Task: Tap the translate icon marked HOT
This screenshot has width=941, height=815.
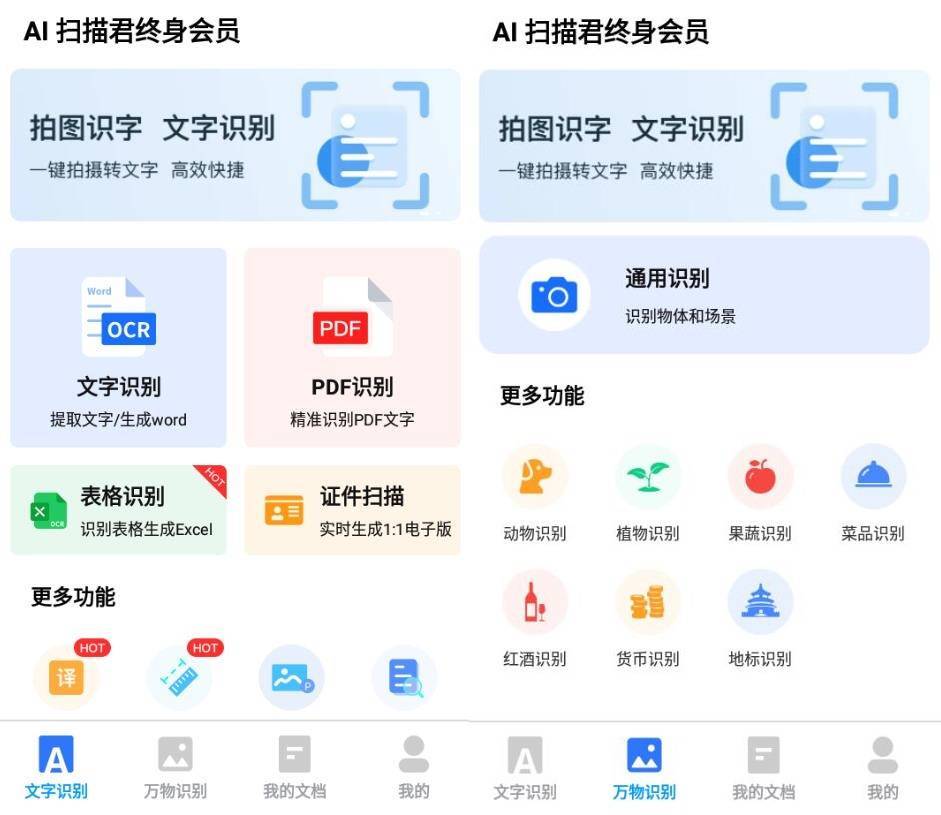Action: [x=66, y=677]
